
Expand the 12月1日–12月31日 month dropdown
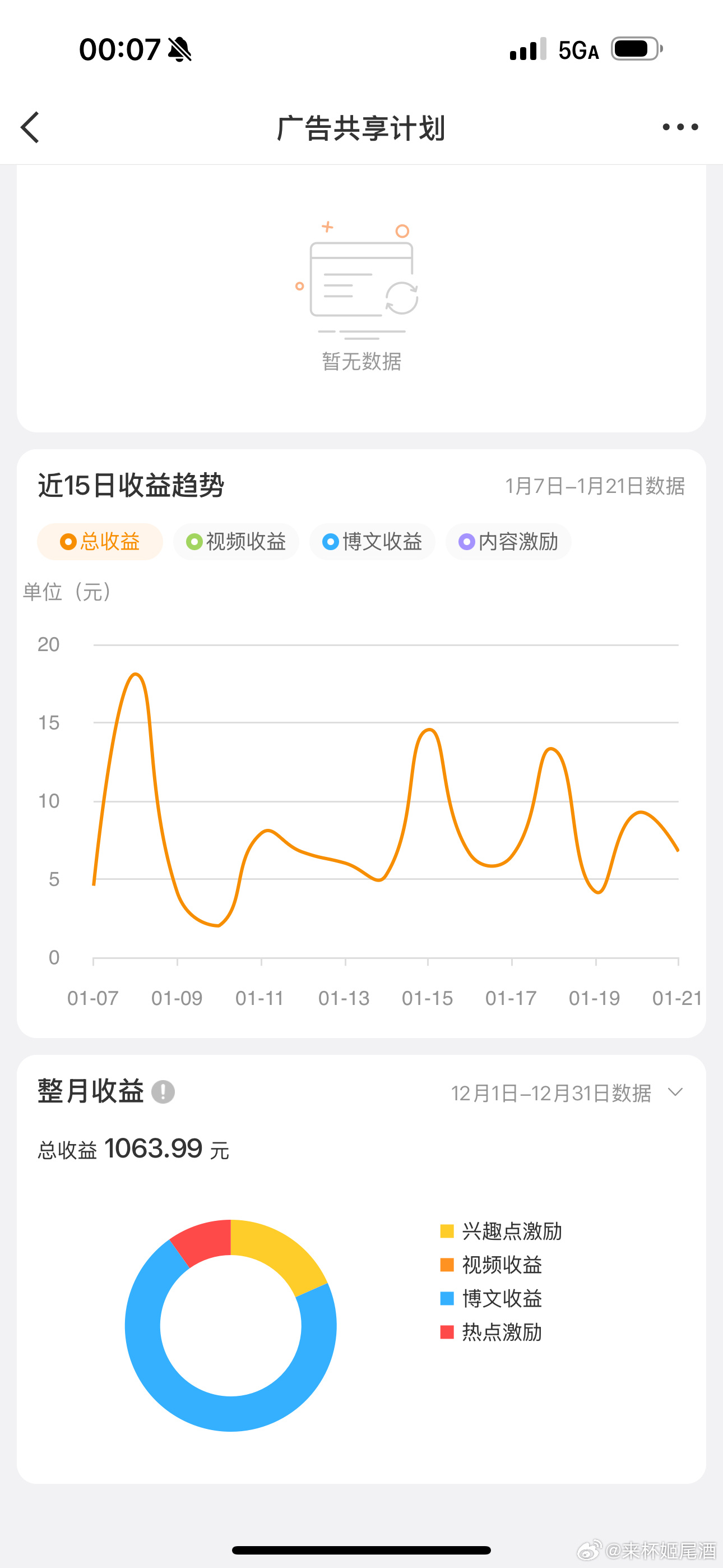(x=675, y=1092)
